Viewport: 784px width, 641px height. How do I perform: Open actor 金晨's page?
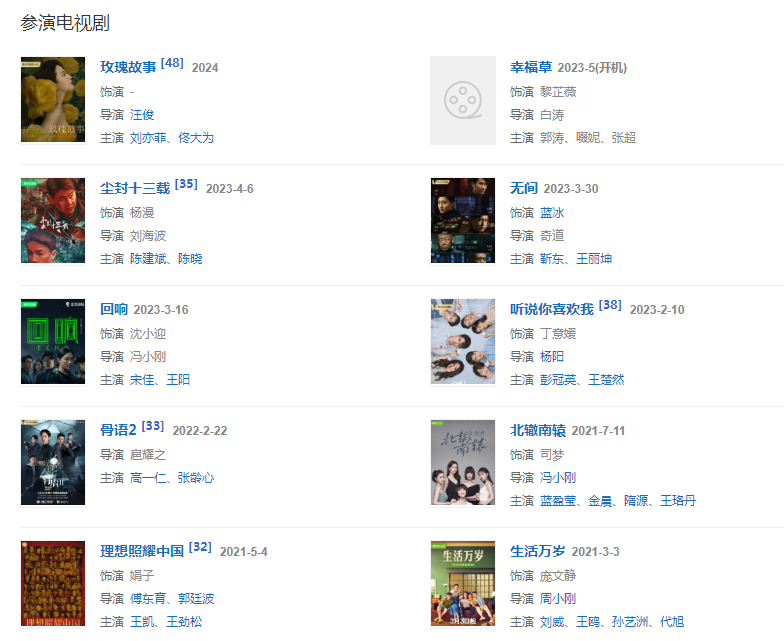(600, 501)
